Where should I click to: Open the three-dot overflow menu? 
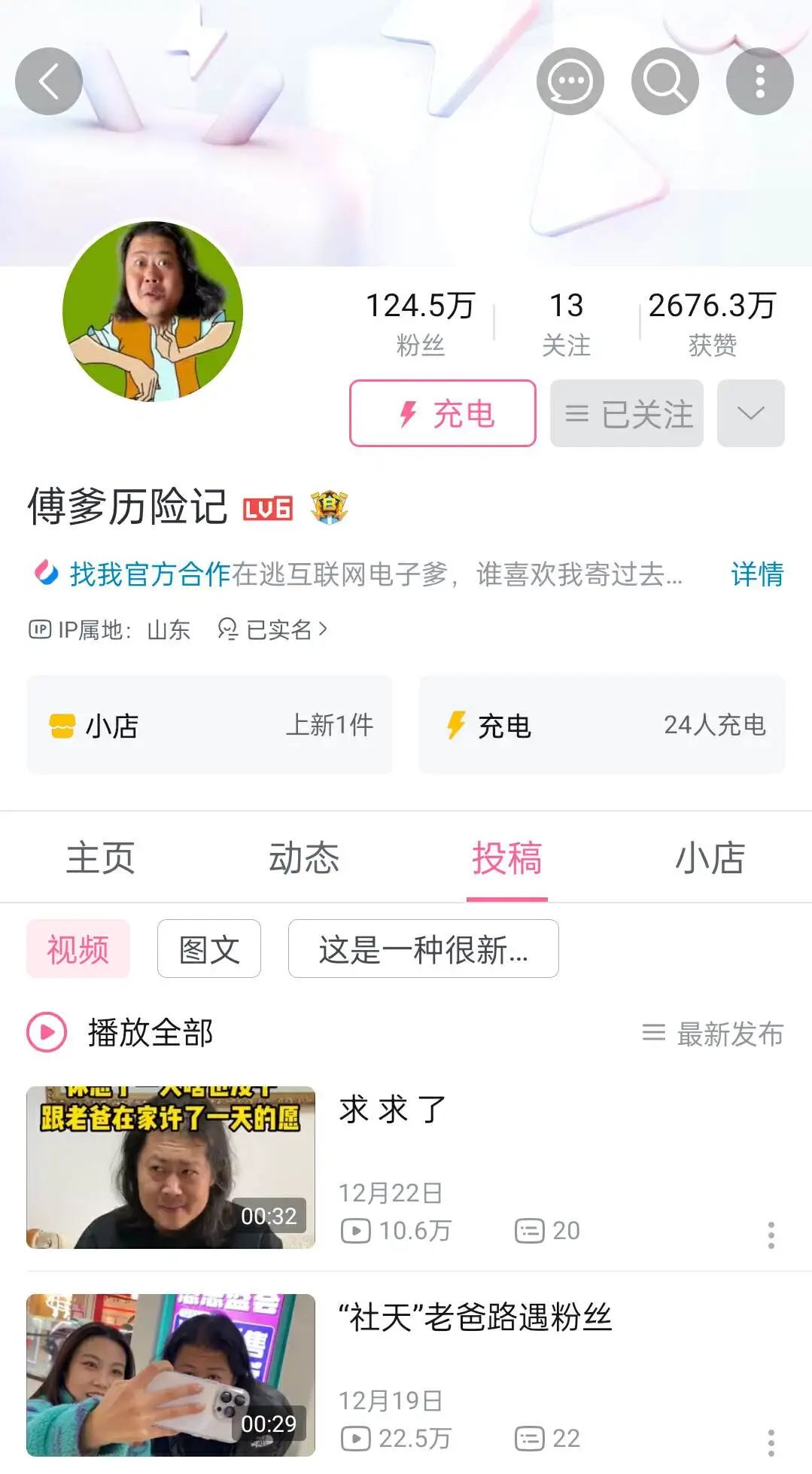click(759, 81)
